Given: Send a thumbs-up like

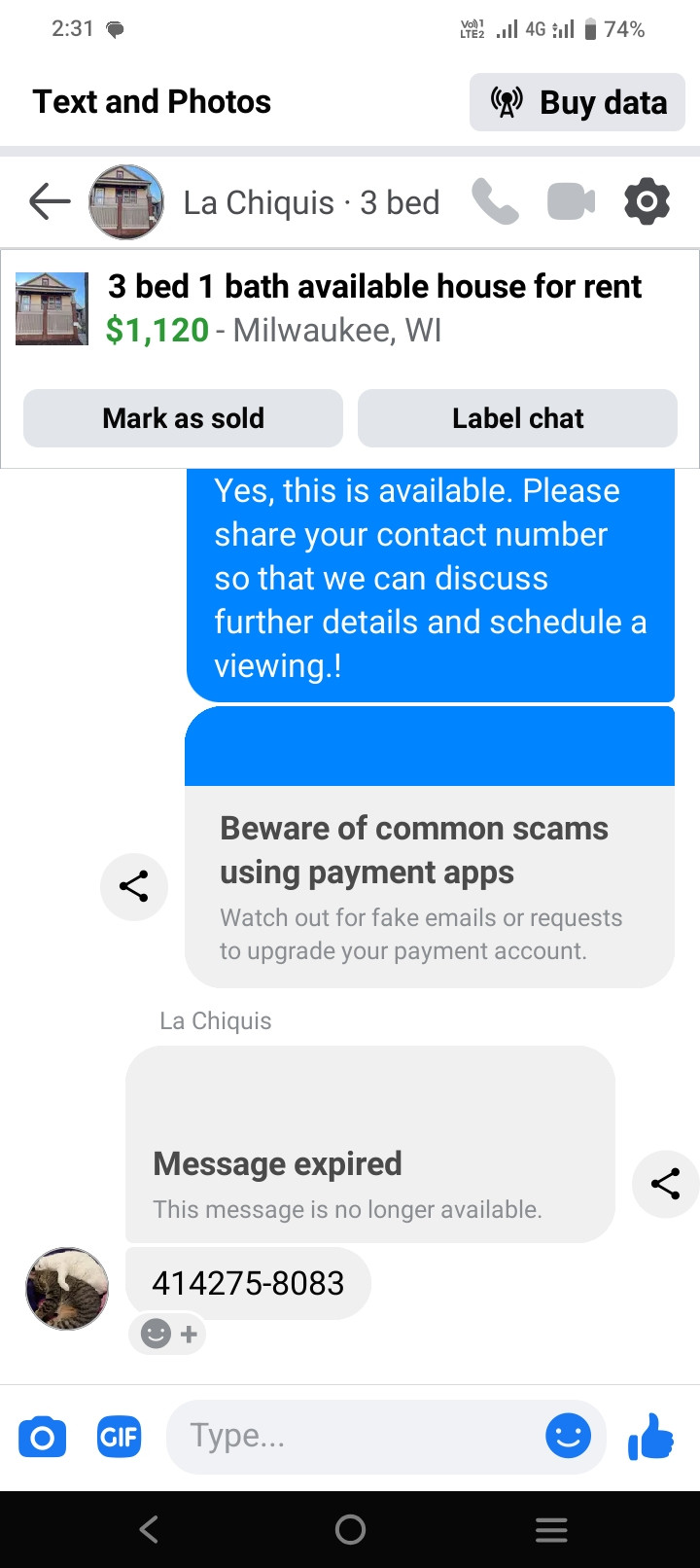Looking at the screenshot, I should [651, 1436].
